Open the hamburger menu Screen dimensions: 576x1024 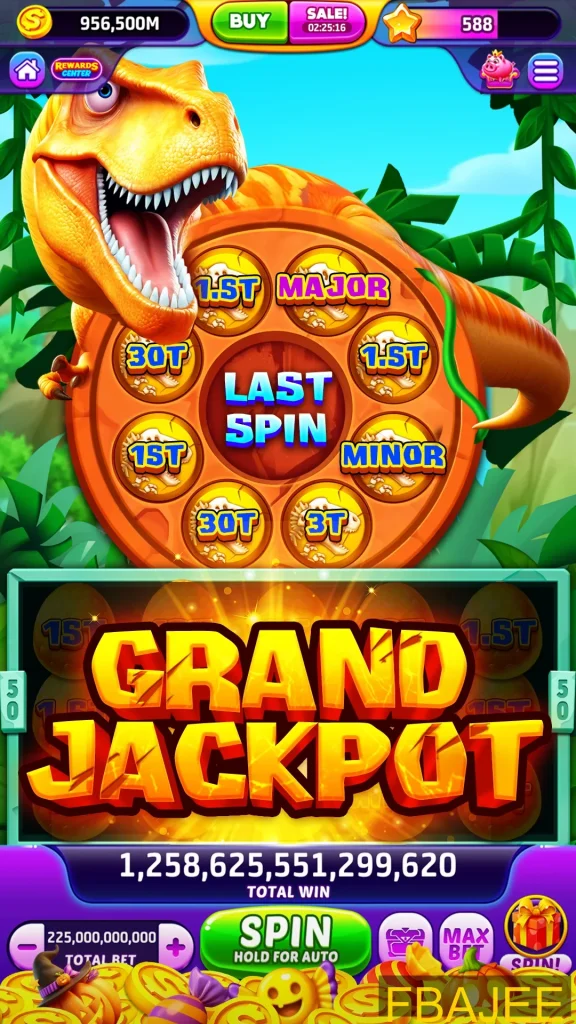[x=545, y=71]
